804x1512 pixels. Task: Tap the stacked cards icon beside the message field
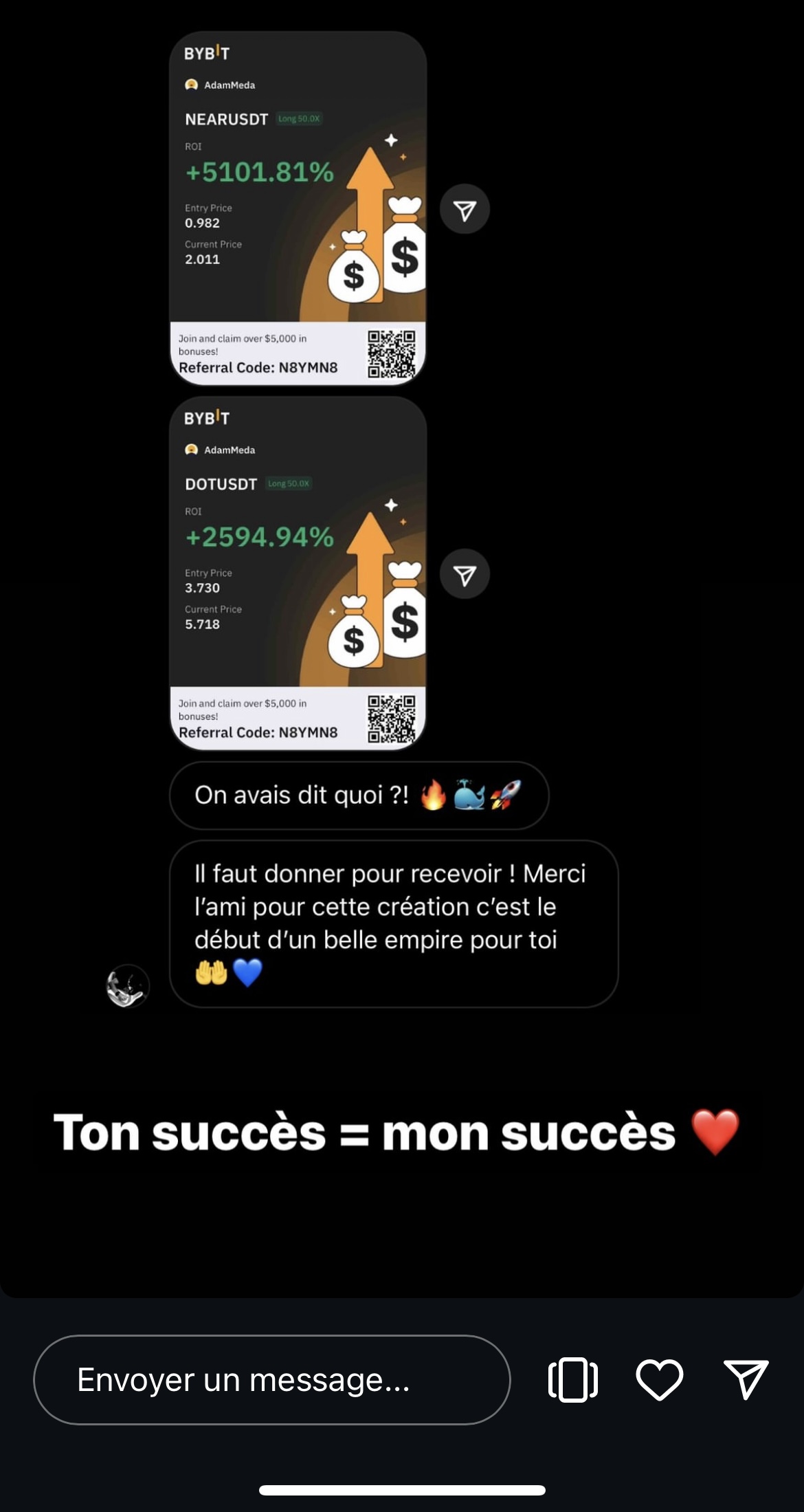point(573,1379)
